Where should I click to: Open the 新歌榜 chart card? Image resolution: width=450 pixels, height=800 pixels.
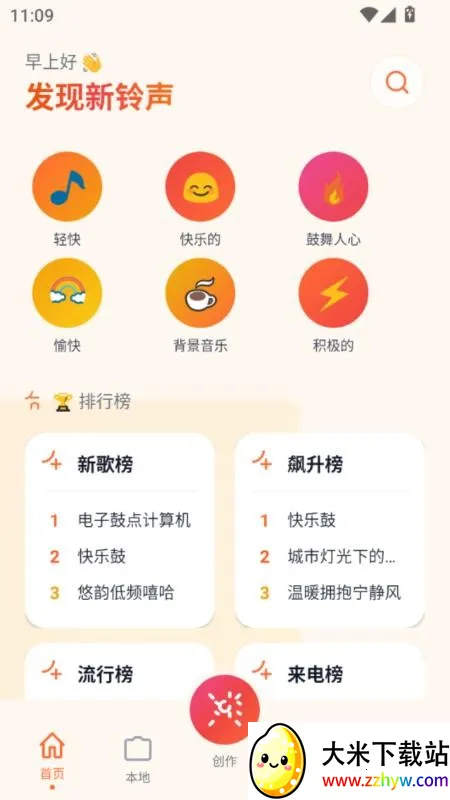click(119, 530)
